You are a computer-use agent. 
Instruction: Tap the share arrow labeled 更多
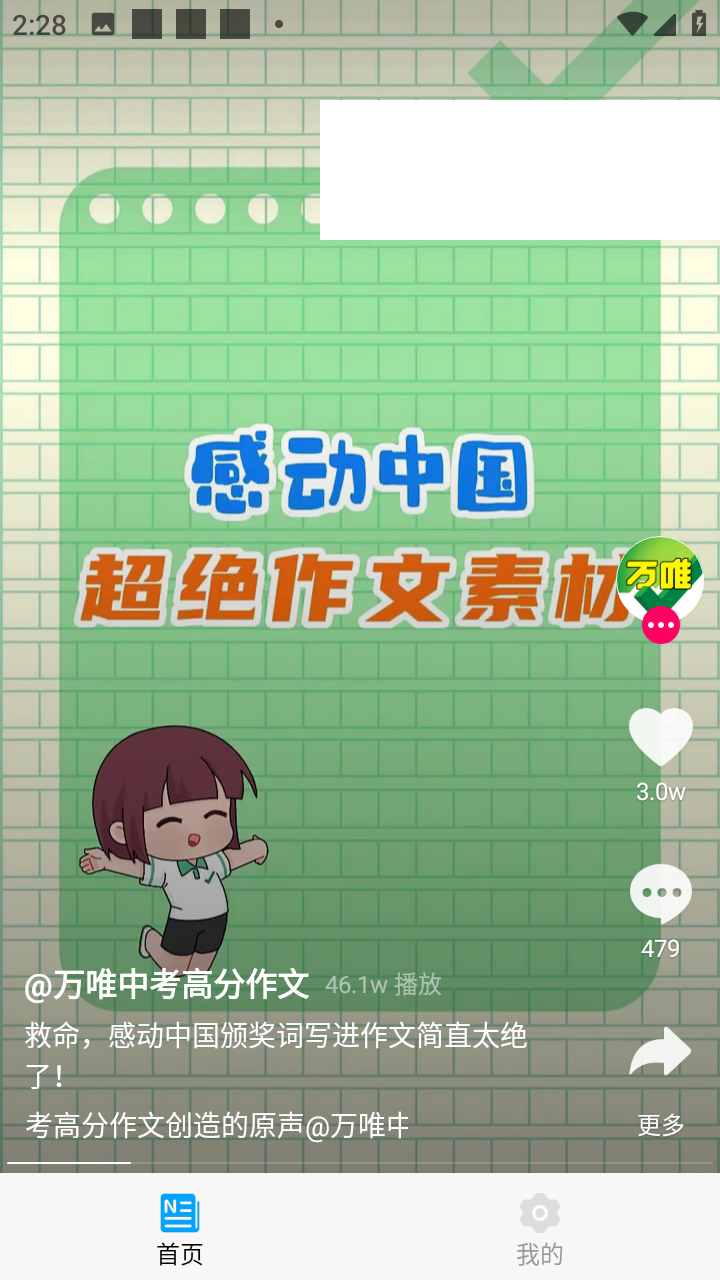coord(660,1053)
